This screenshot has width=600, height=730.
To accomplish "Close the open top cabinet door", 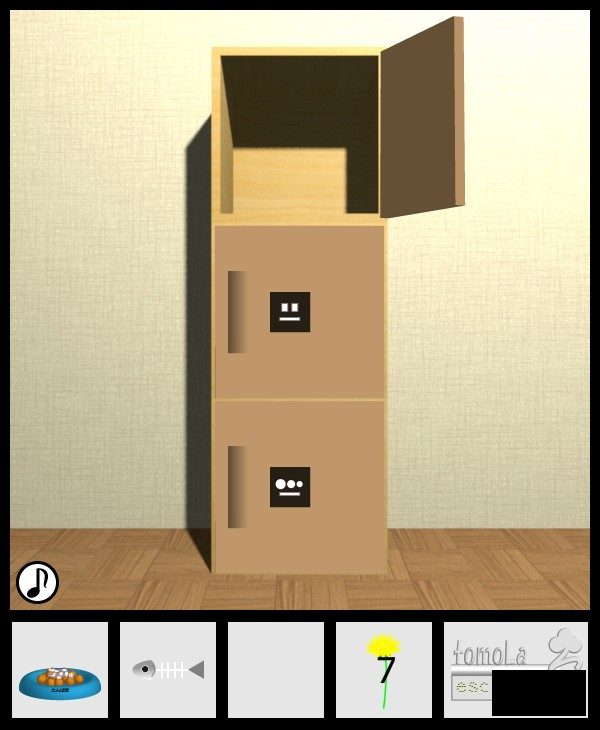I will [422, 115].
